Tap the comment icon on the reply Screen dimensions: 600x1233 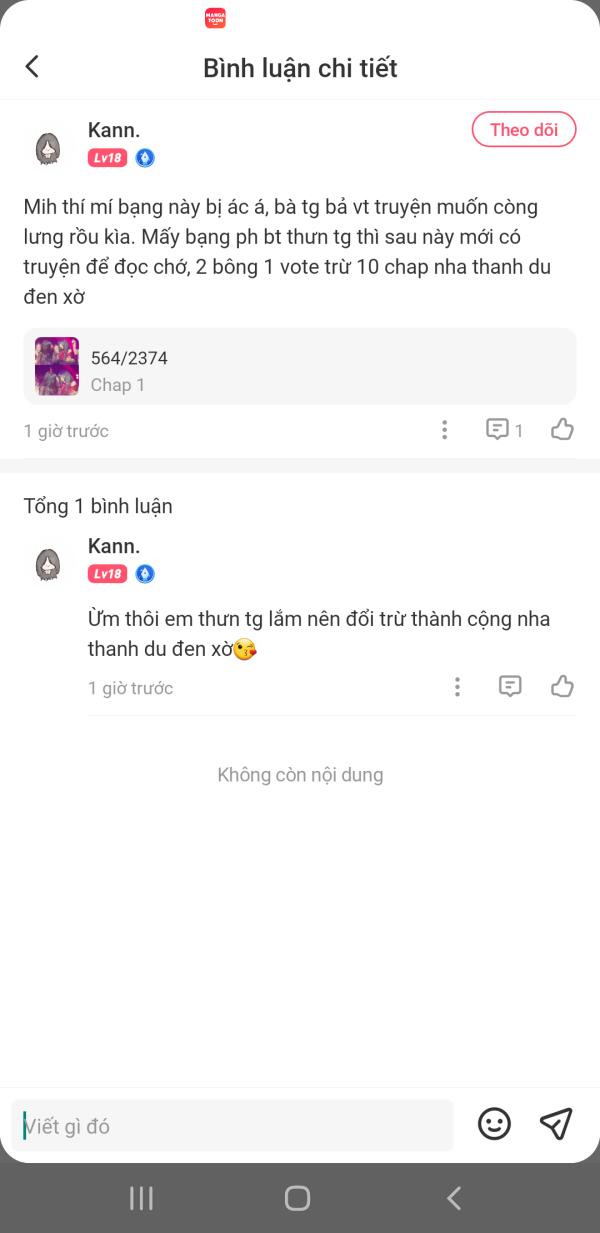(510, 687)
